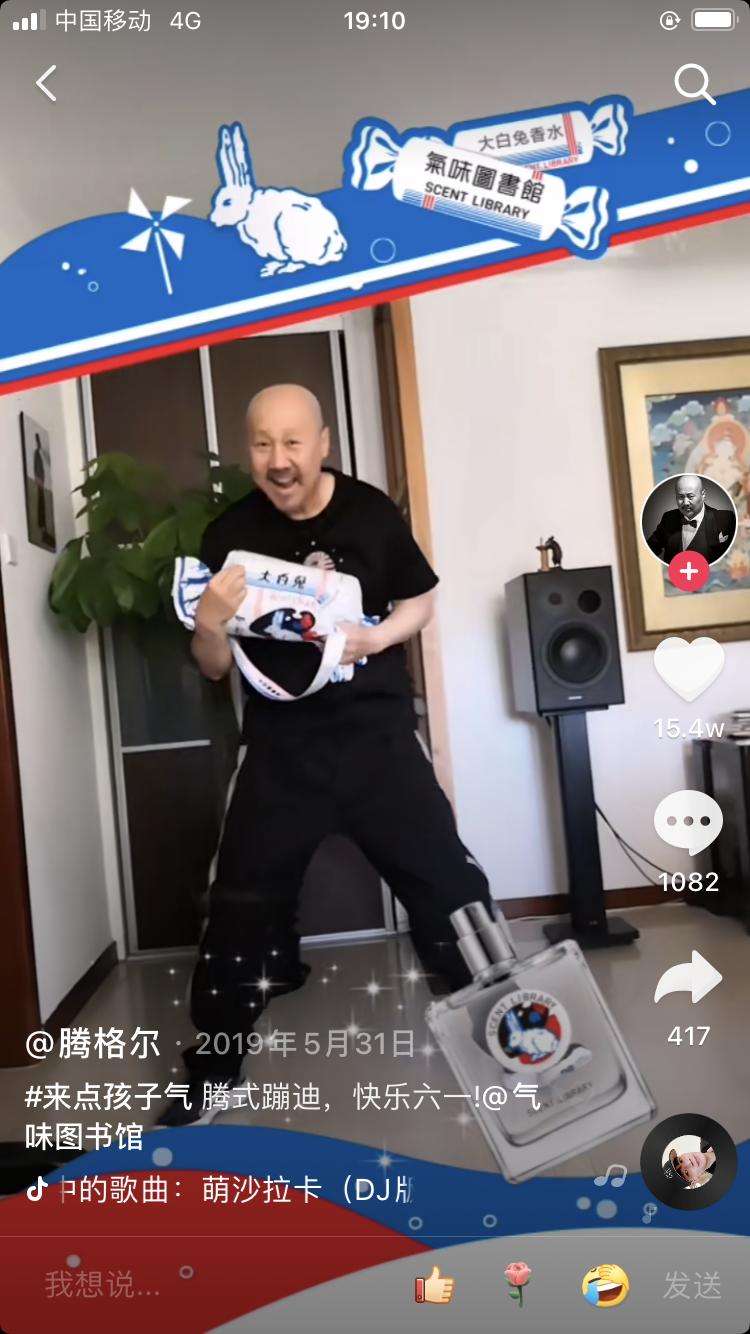This screenshot has width=750, height=1334.
Task: Open comments via the speech bubble icon
Action: tap(688, 818)
